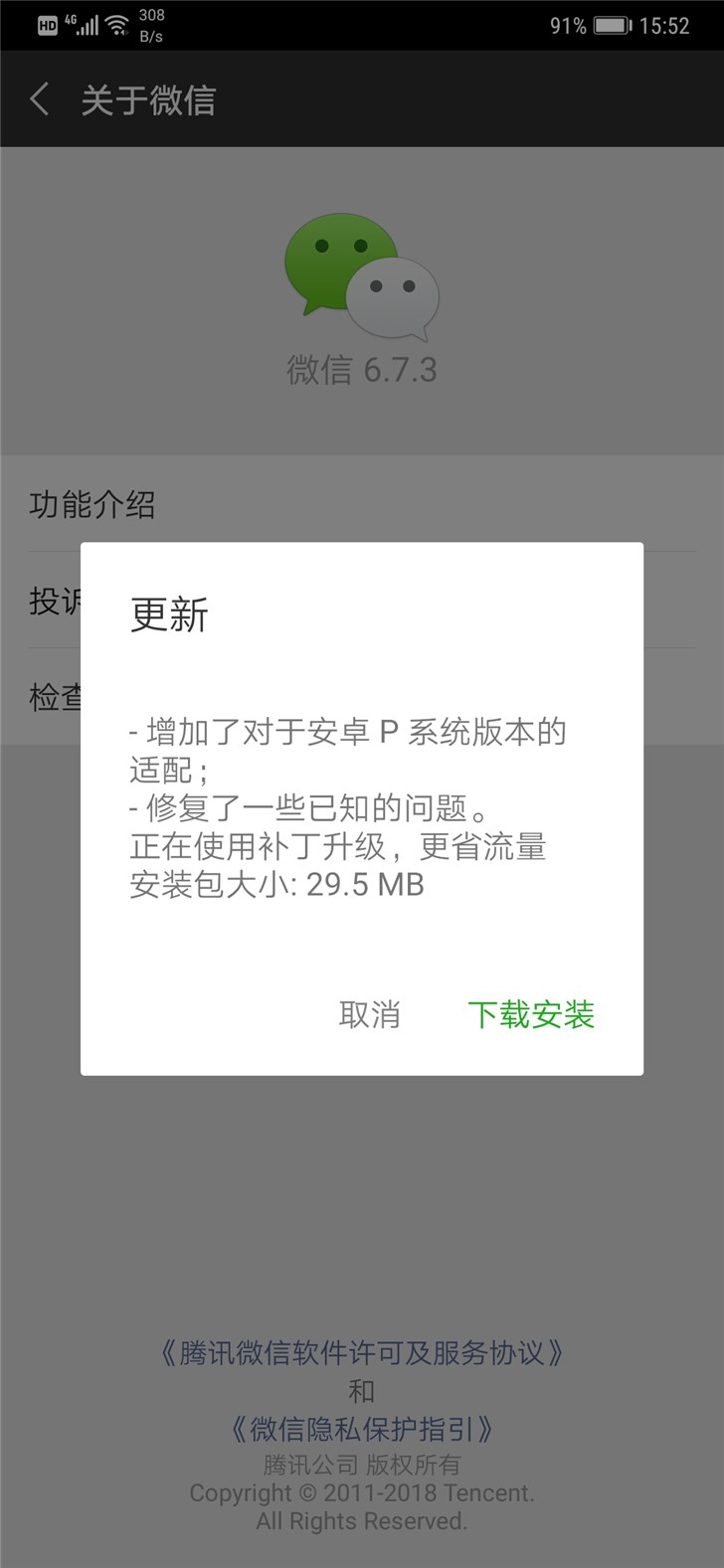This screenshot has width=724, height=1568.
Task: Open 腾讯微信软件许可及服务协议 link
Action: 362,1352
